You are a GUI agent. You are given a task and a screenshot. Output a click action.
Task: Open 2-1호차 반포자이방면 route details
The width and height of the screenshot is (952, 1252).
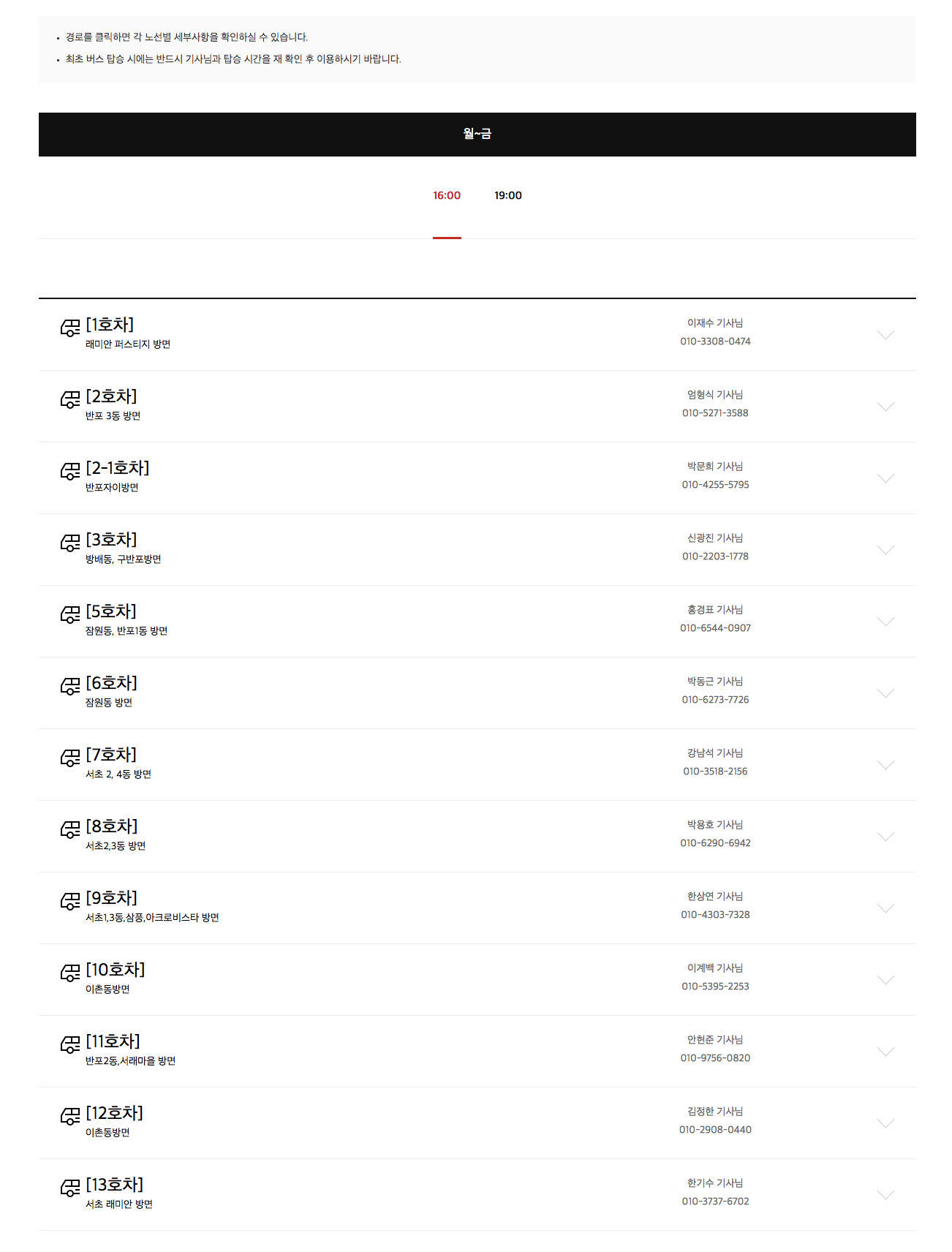coord(477,478)
